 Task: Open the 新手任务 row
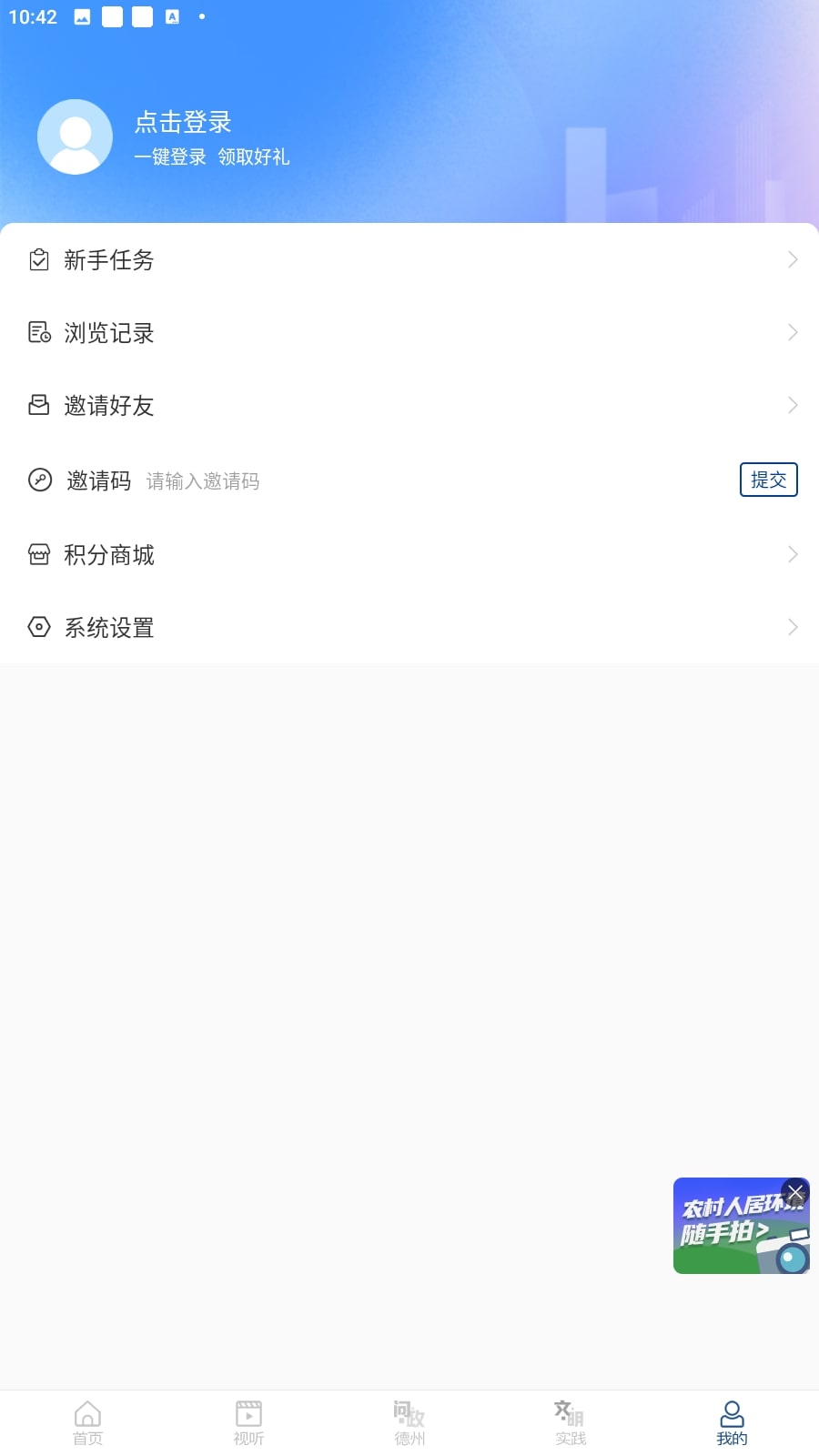pos(409,260)
